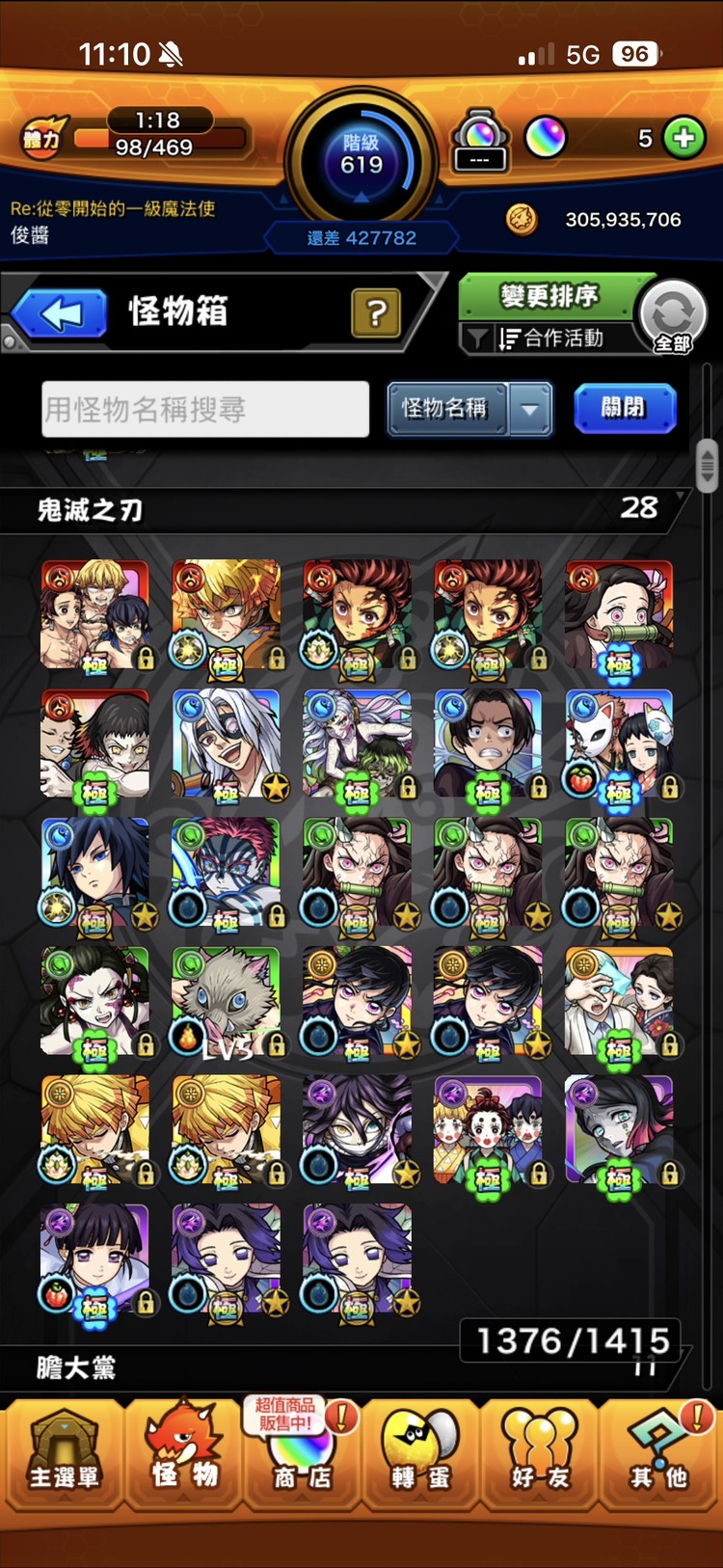The height and width of the screenshot is (1568, 723).
Task: Select the three-swordsmen group monster tile
Action: point(94,614)
